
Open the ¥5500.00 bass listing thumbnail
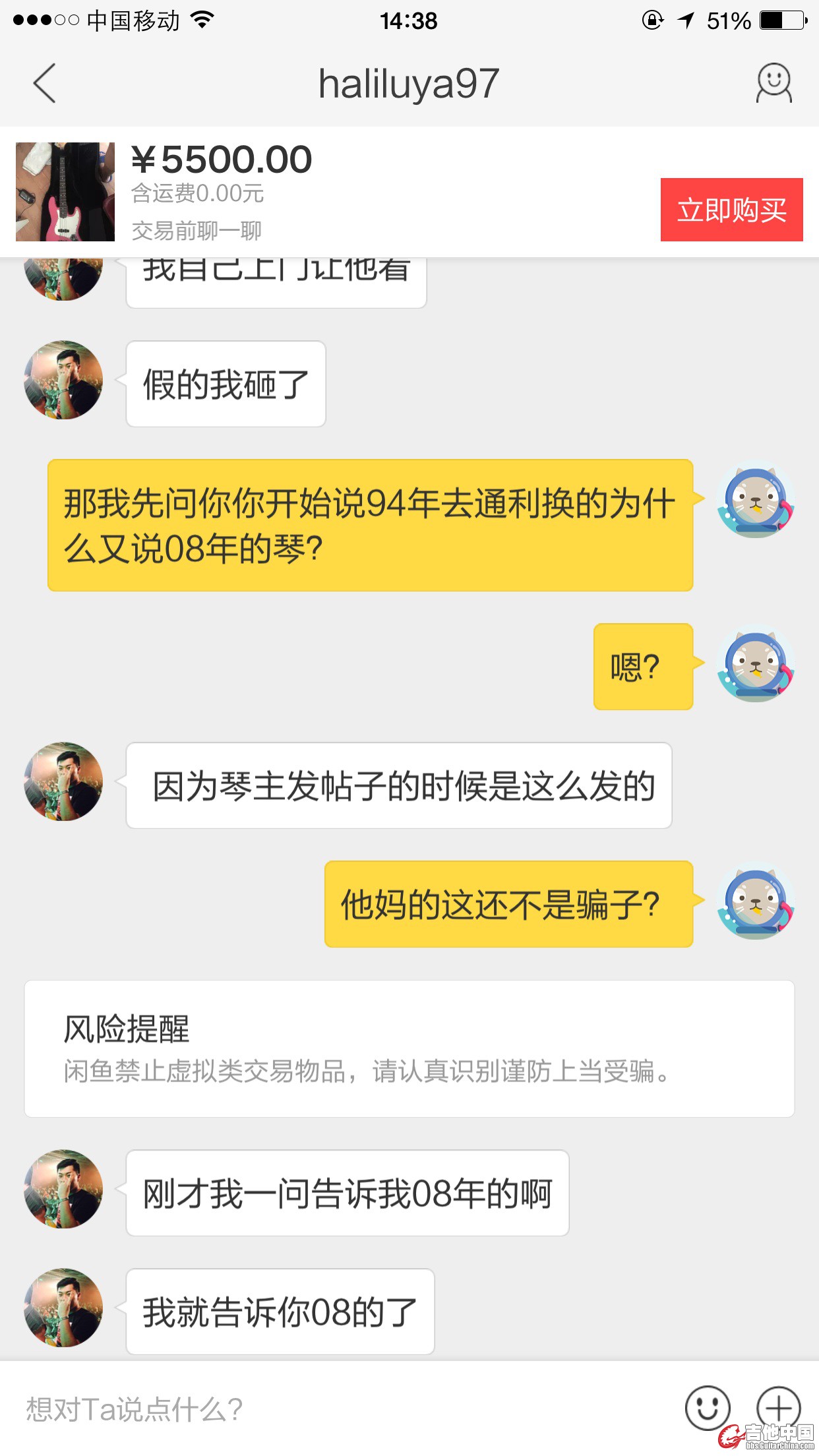65,192
